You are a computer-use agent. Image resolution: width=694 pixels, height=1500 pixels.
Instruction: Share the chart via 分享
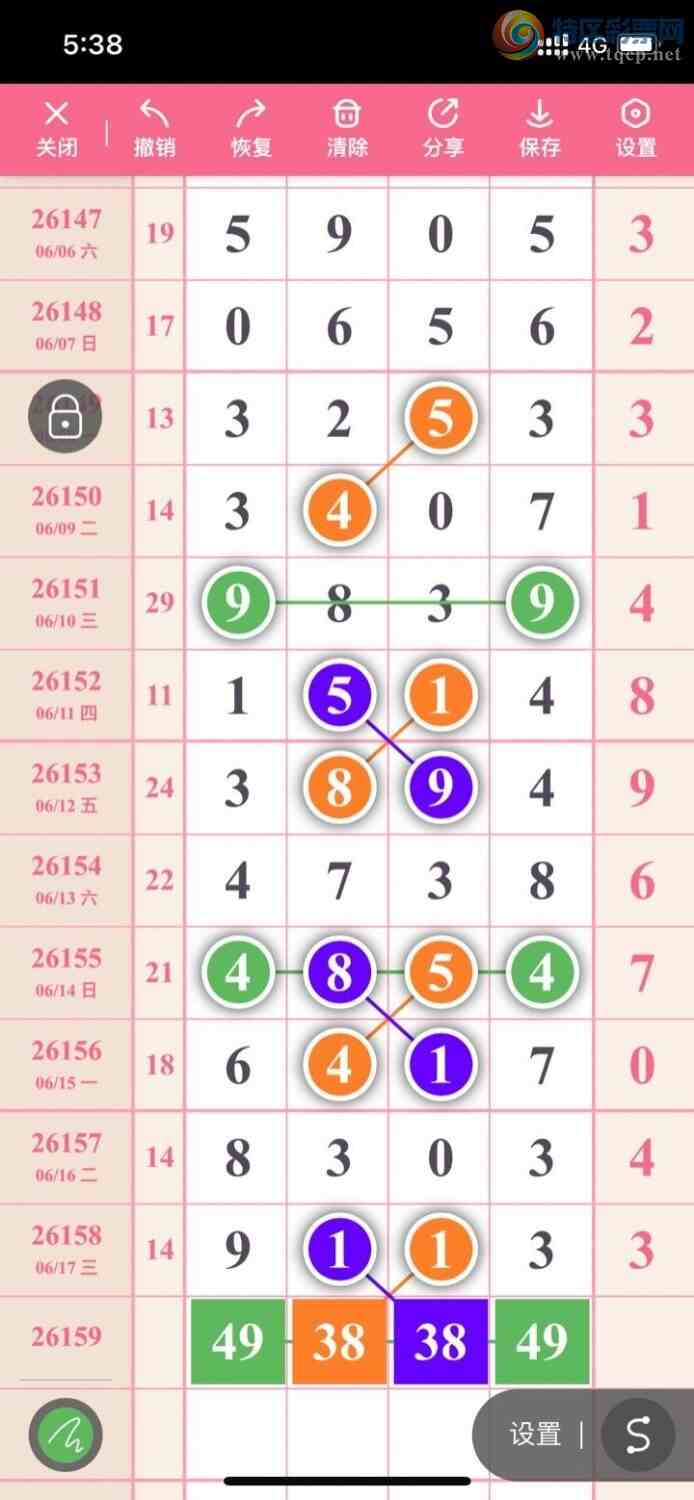pos(443,129)
